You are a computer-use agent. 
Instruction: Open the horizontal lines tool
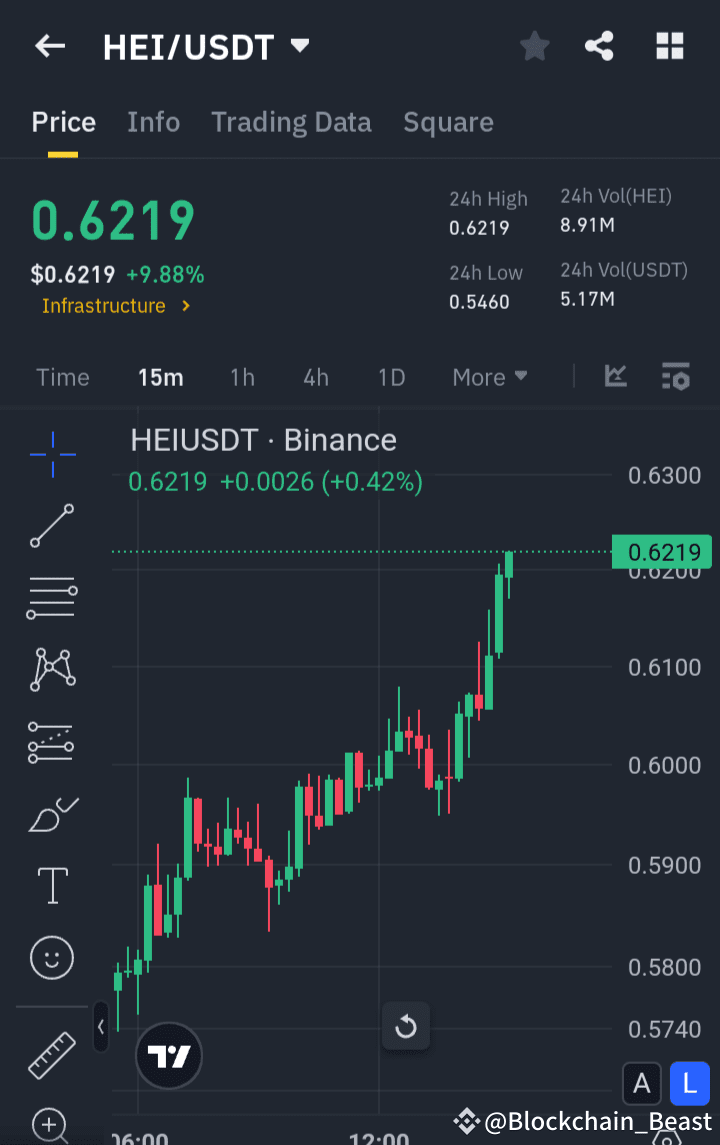[51, 597]
